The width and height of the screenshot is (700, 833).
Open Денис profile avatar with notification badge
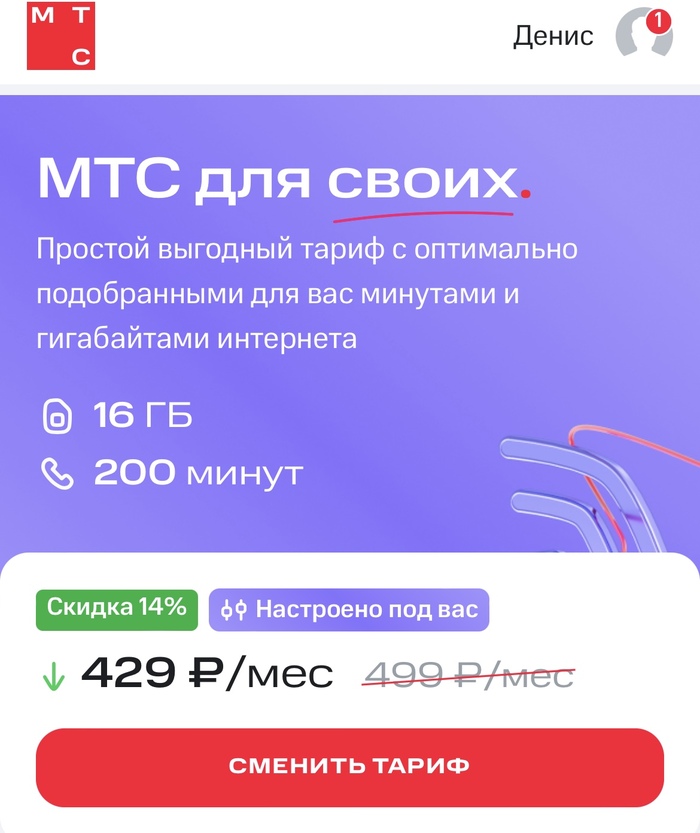pyautogui.click(x=642, y=37)
